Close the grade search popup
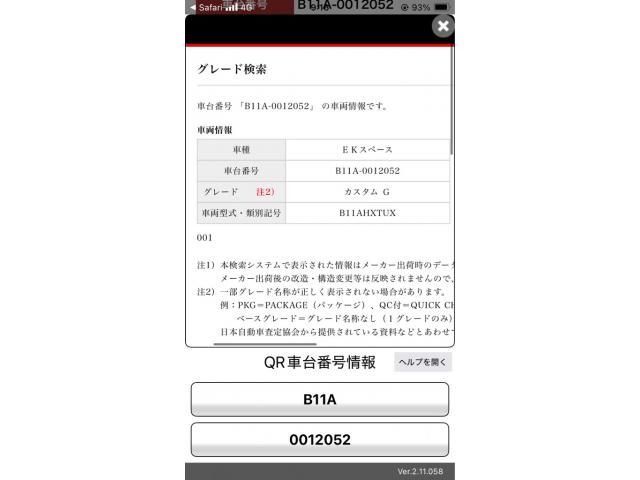 click(443, 27)
